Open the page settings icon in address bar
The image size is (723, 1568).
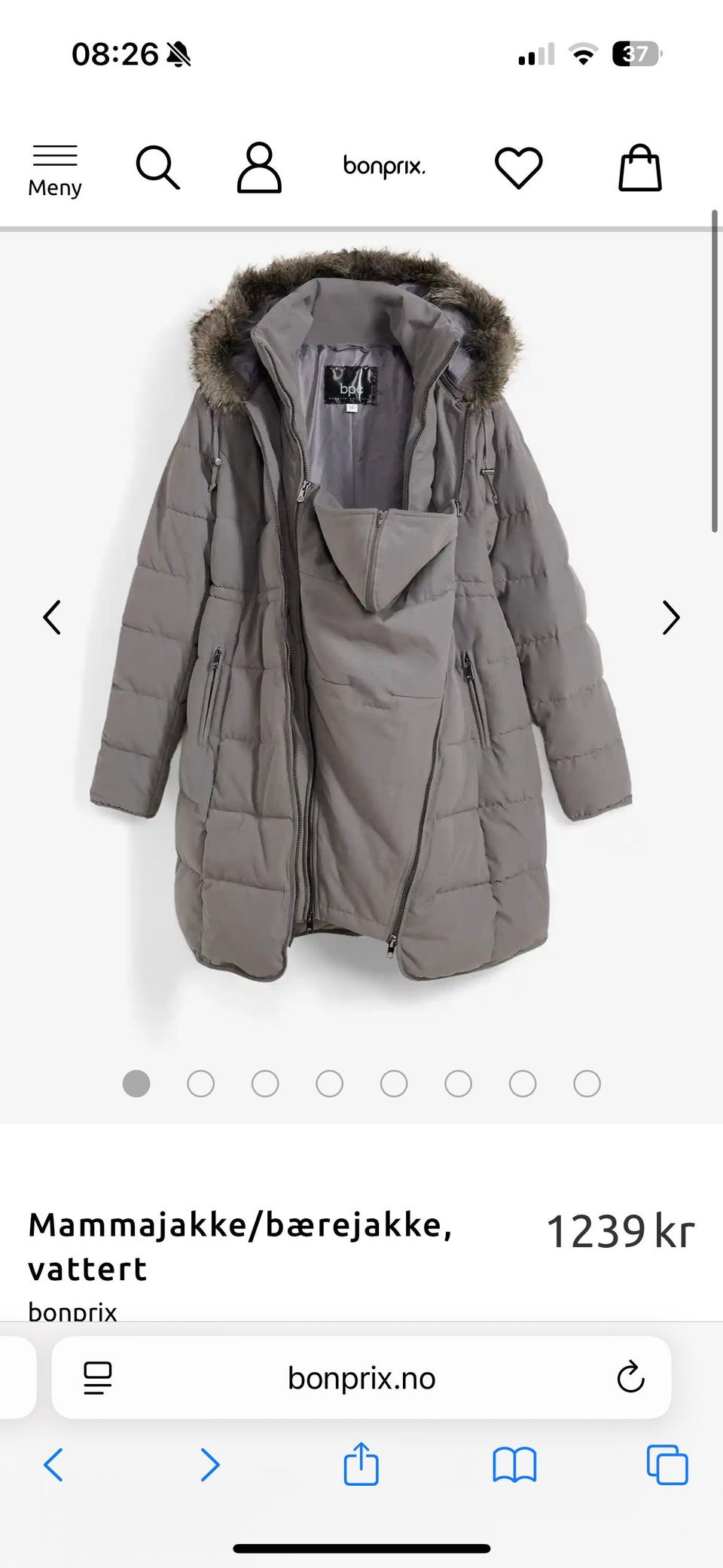pyautogui.click(x=98, y=1378)
